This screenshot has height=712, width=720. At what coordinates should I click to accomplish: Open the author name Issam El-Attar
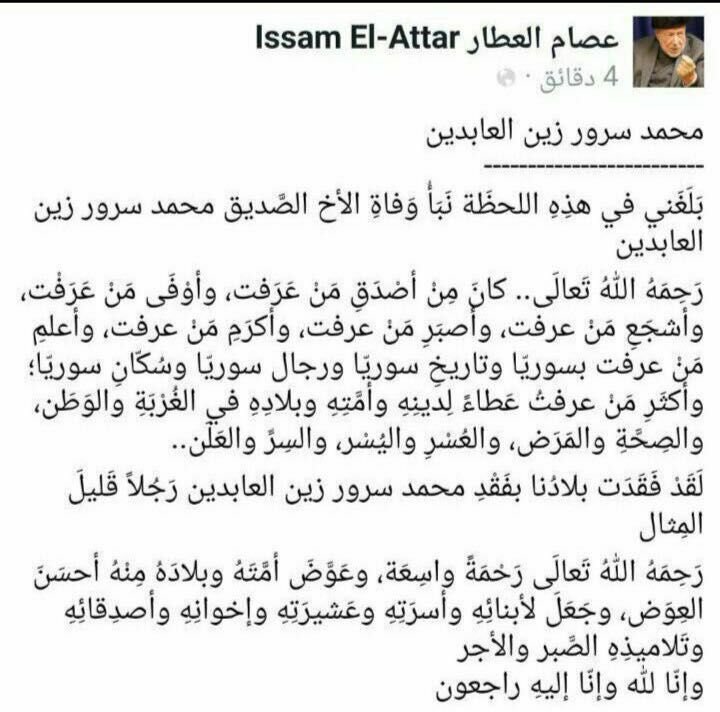pos(448,39)
